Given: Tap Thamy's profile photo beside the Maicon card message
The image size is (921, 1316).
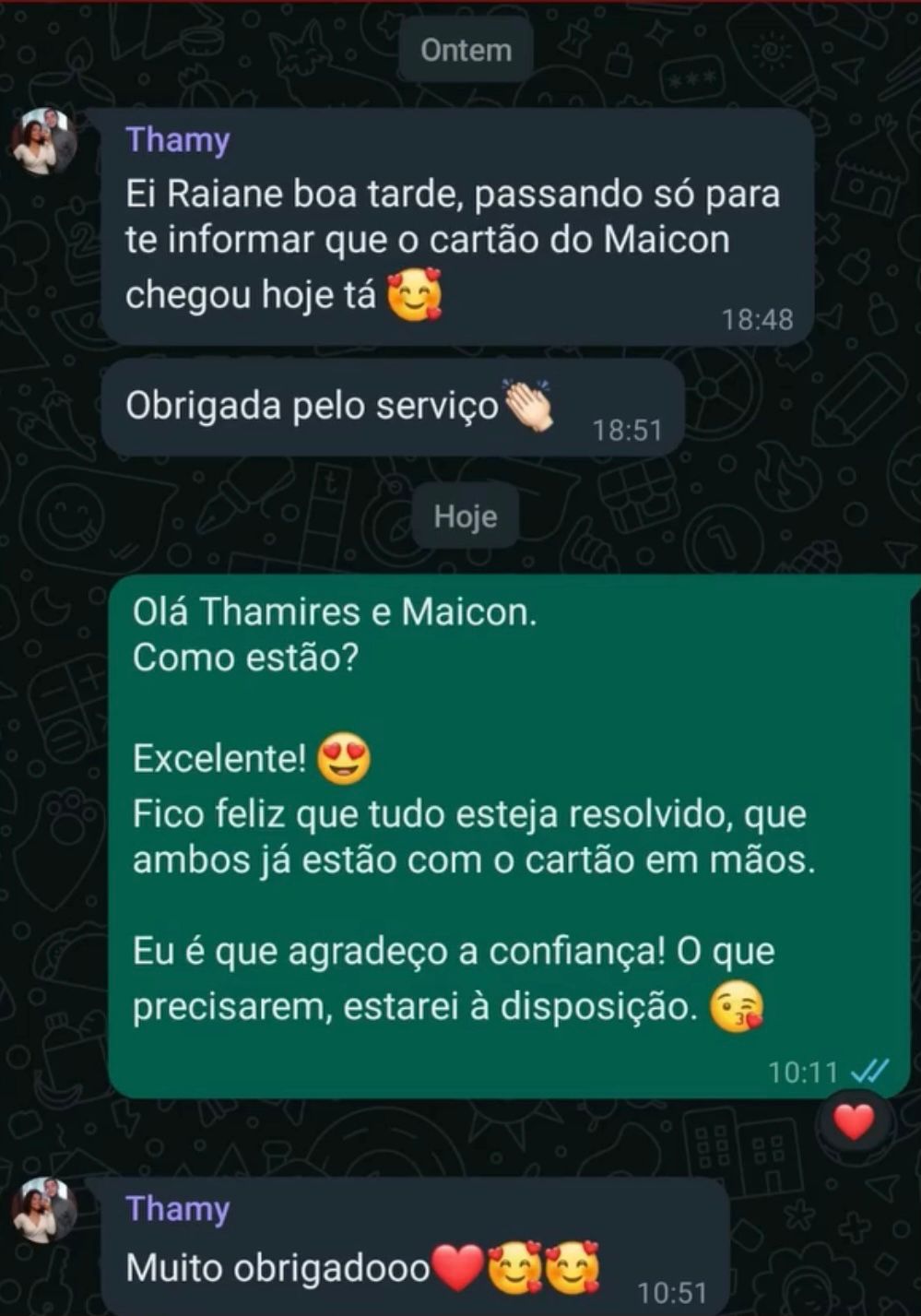Looking at the screenshot, I should point(44,143).
